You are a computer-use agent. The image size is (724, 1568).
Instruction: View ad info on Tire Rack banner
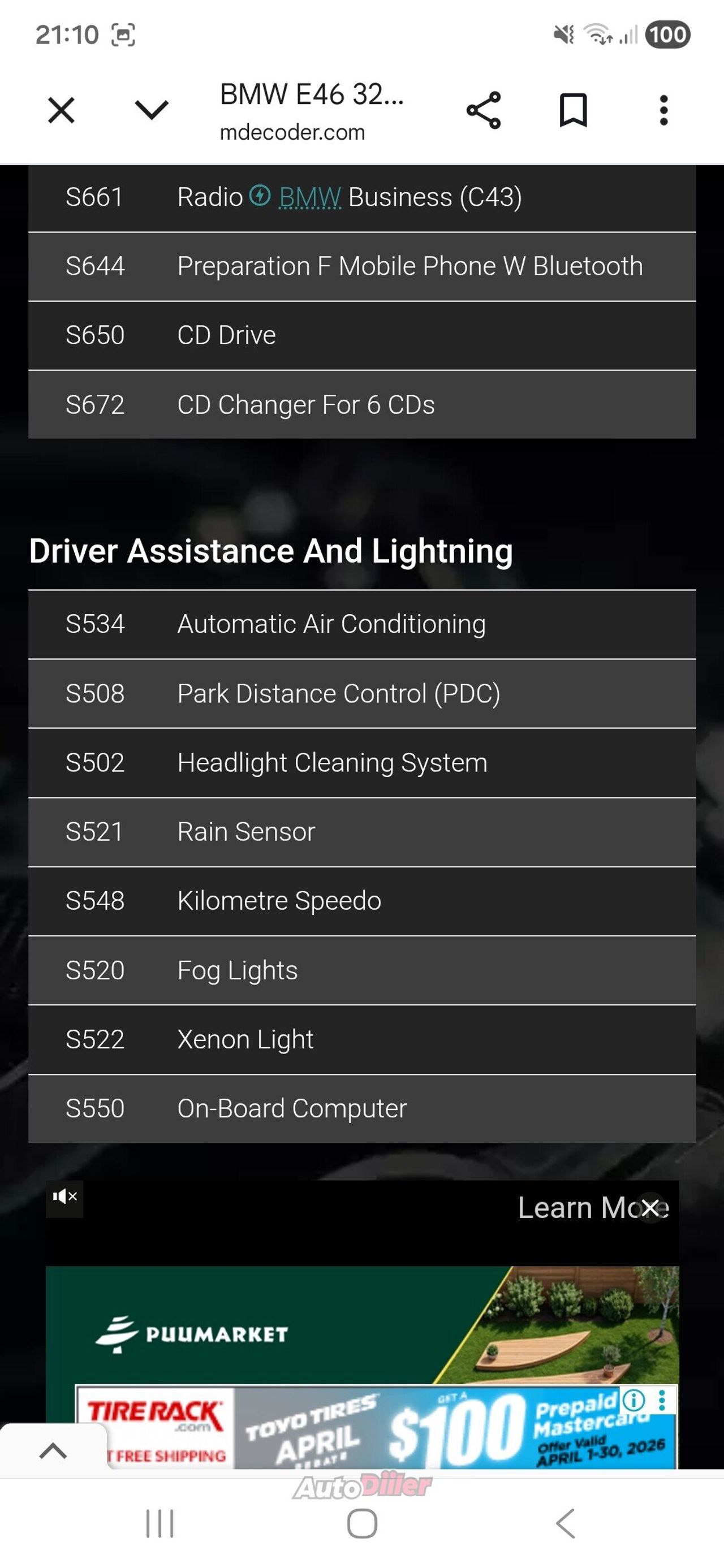coord(634,1401)
